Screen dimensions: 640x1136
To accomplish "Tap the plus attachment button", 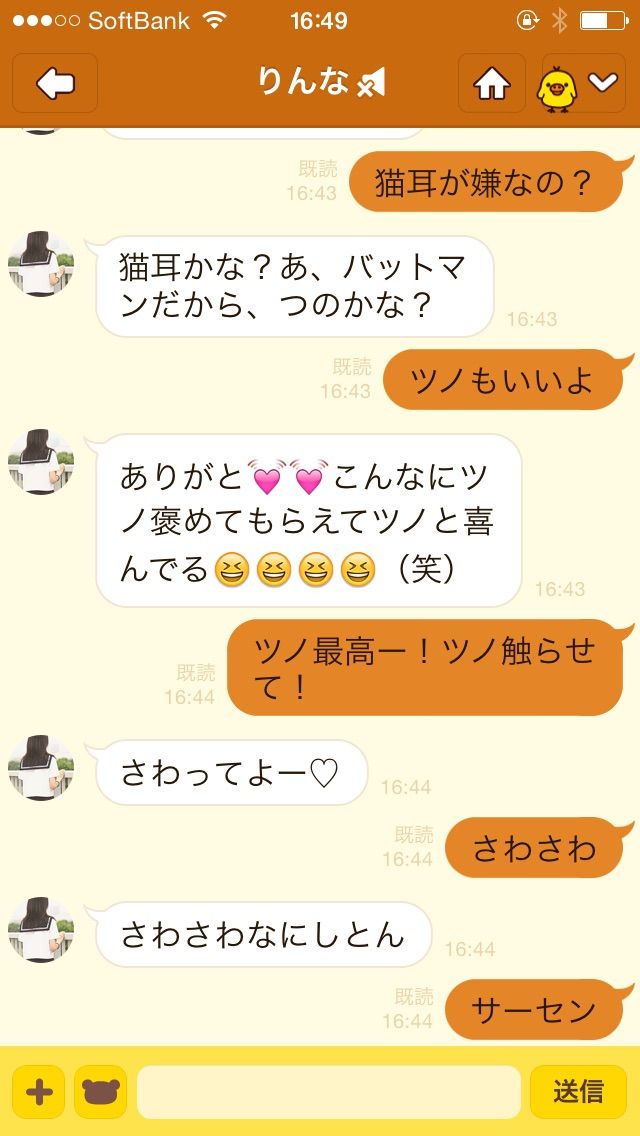I will pyautogui.click(x=39, y=1091).
